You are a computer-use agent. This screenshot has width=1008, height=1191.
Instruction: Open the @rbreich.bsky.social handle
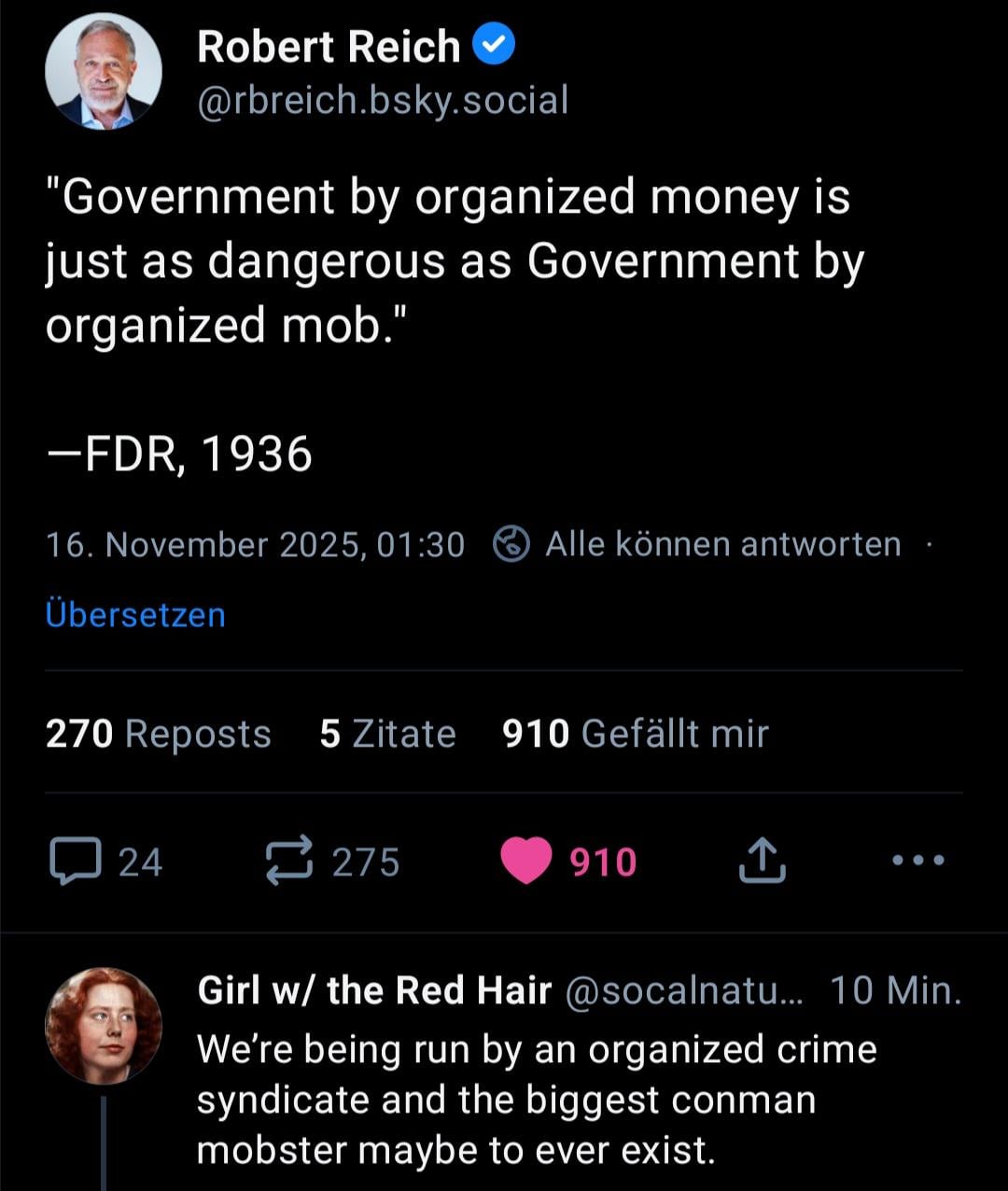pos(383,100)
